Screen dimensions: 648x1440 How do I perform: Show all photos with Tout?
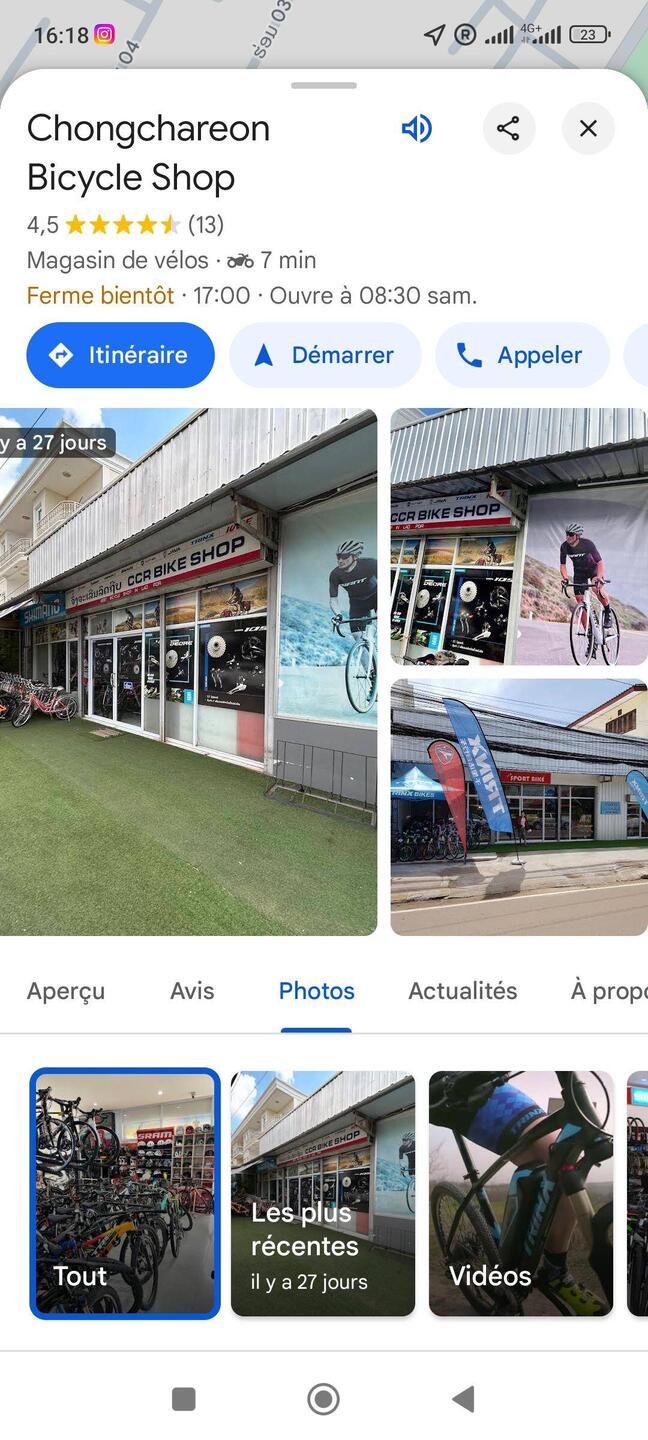pos(125,1193)
